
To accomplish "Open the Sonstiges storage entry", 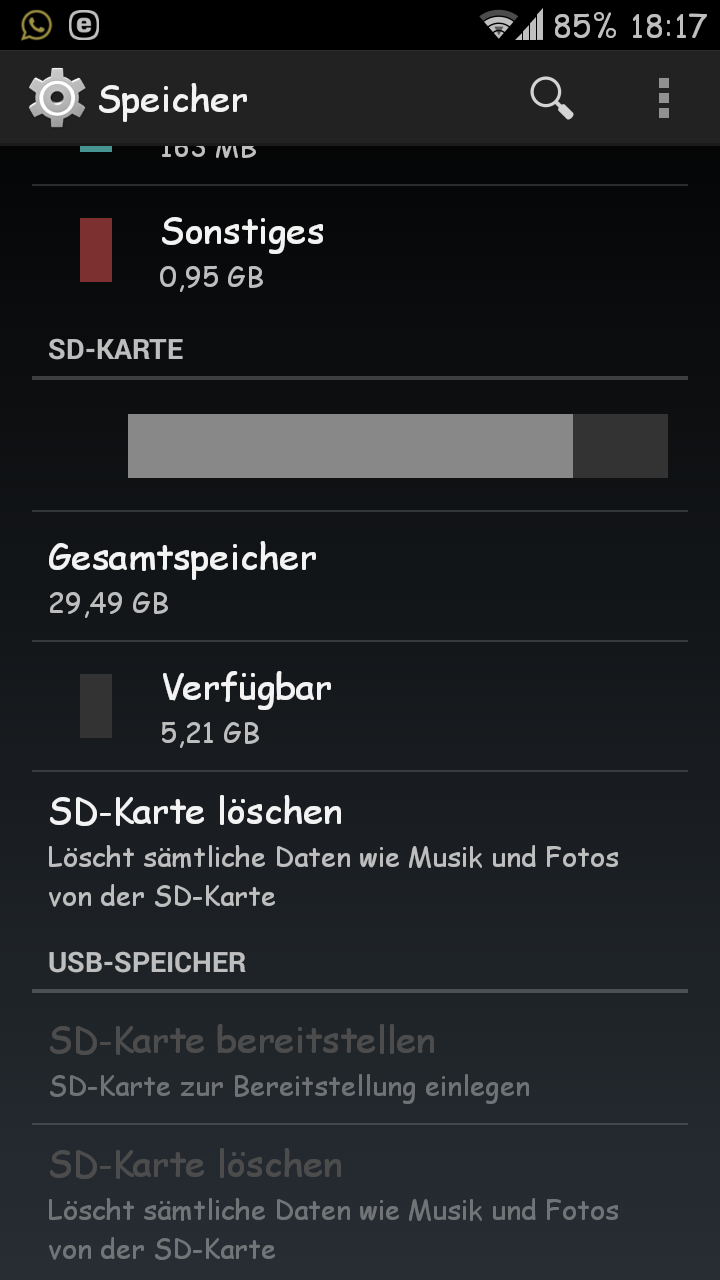I will tap(360, 251).
